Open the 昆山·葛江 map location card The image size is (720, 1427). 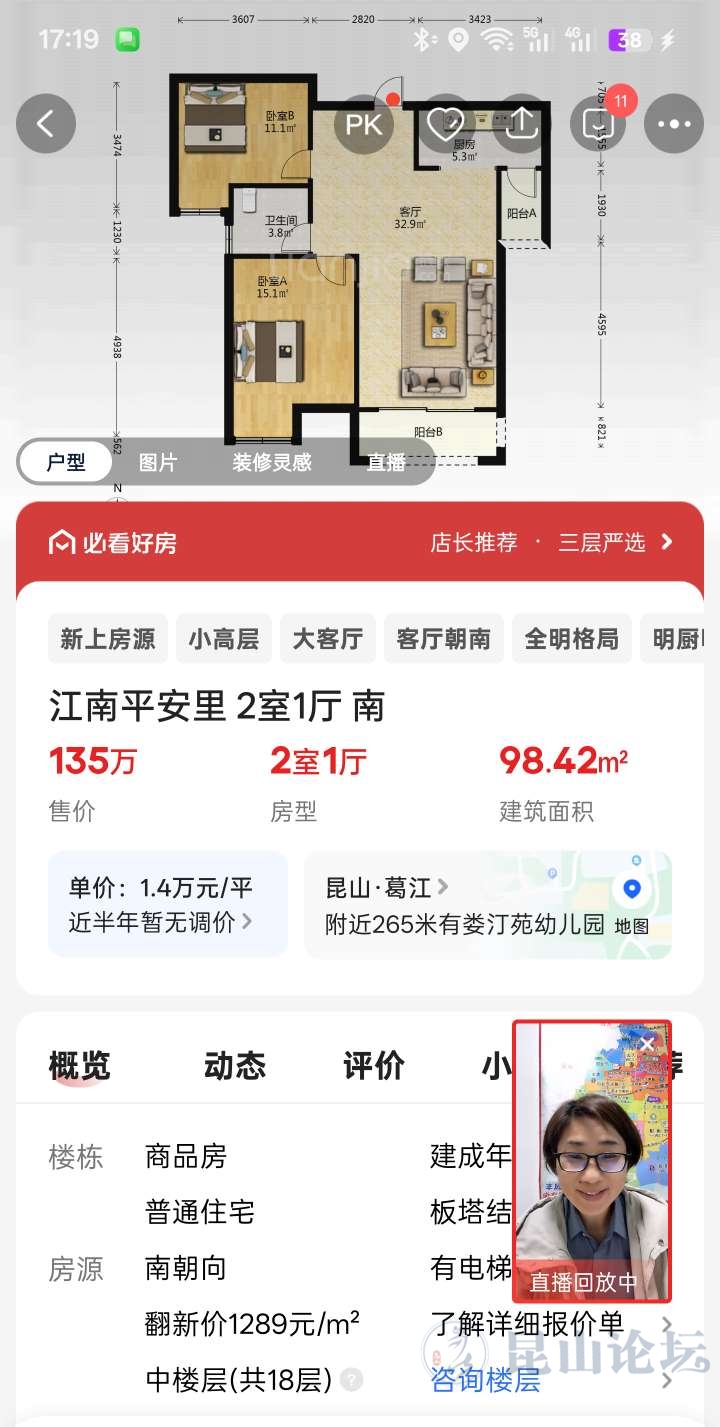coord(488,904)
